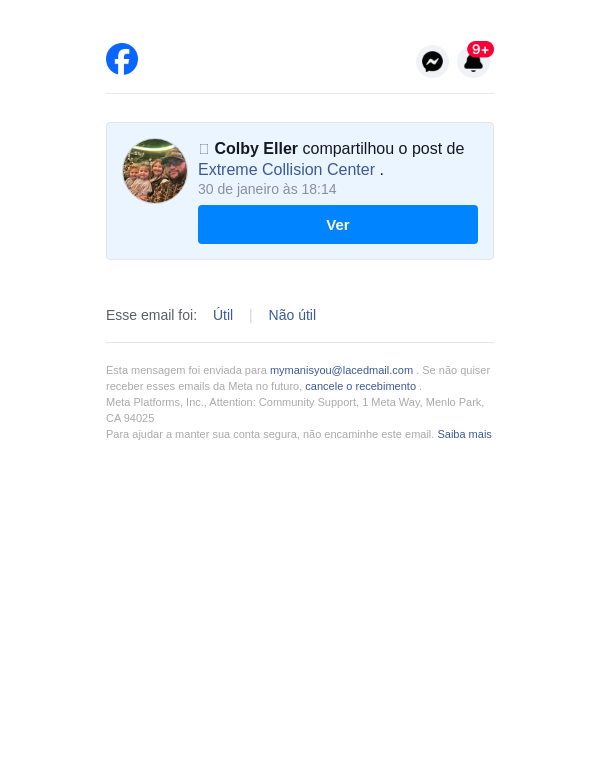600x768 pixels.
Task: Open the mymanisyou@lacedmail.com address link
Action: 341,370
